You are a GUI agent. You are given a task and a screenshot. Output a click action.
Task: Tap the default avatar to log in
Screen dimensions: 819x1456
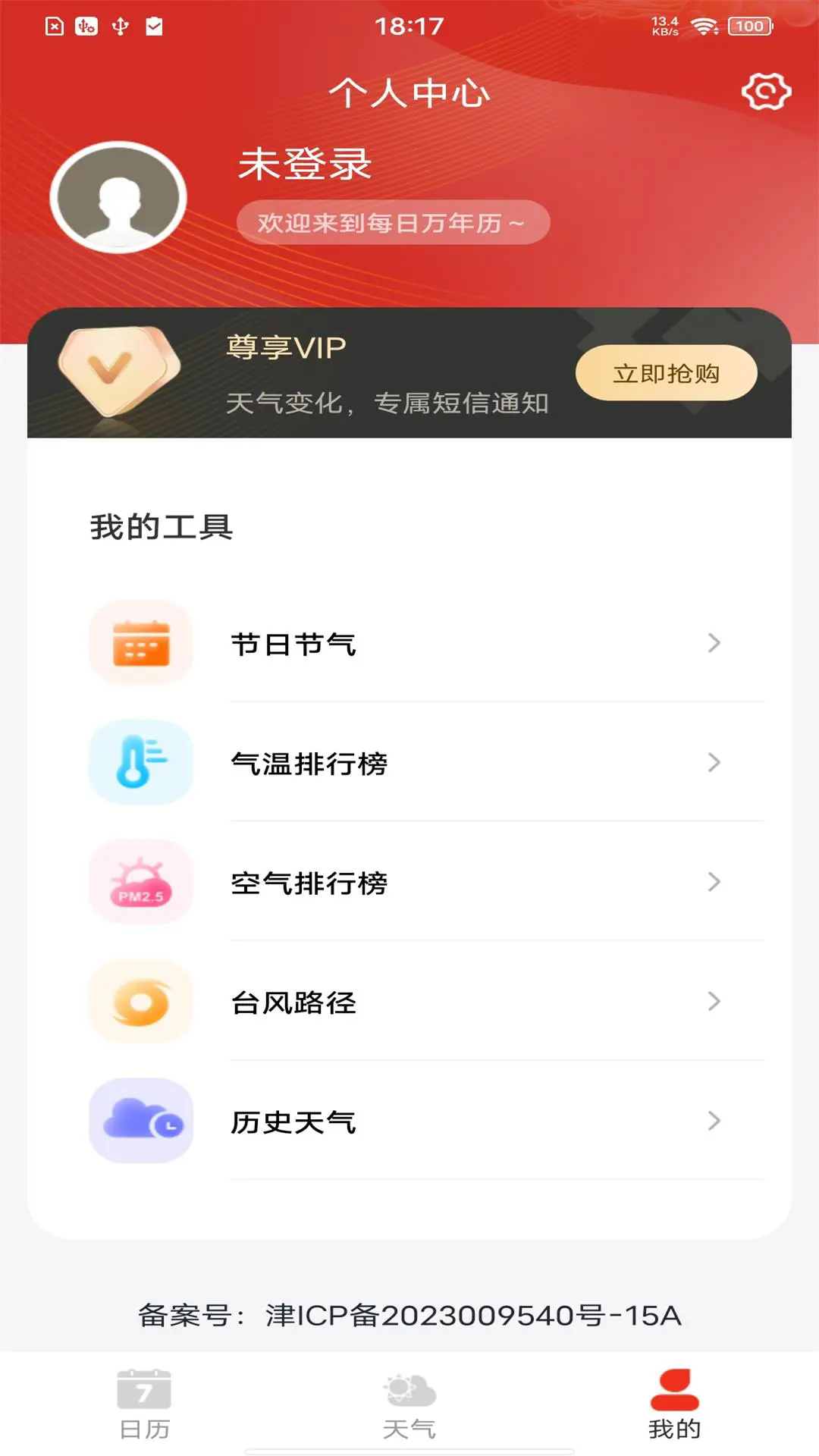118,197
